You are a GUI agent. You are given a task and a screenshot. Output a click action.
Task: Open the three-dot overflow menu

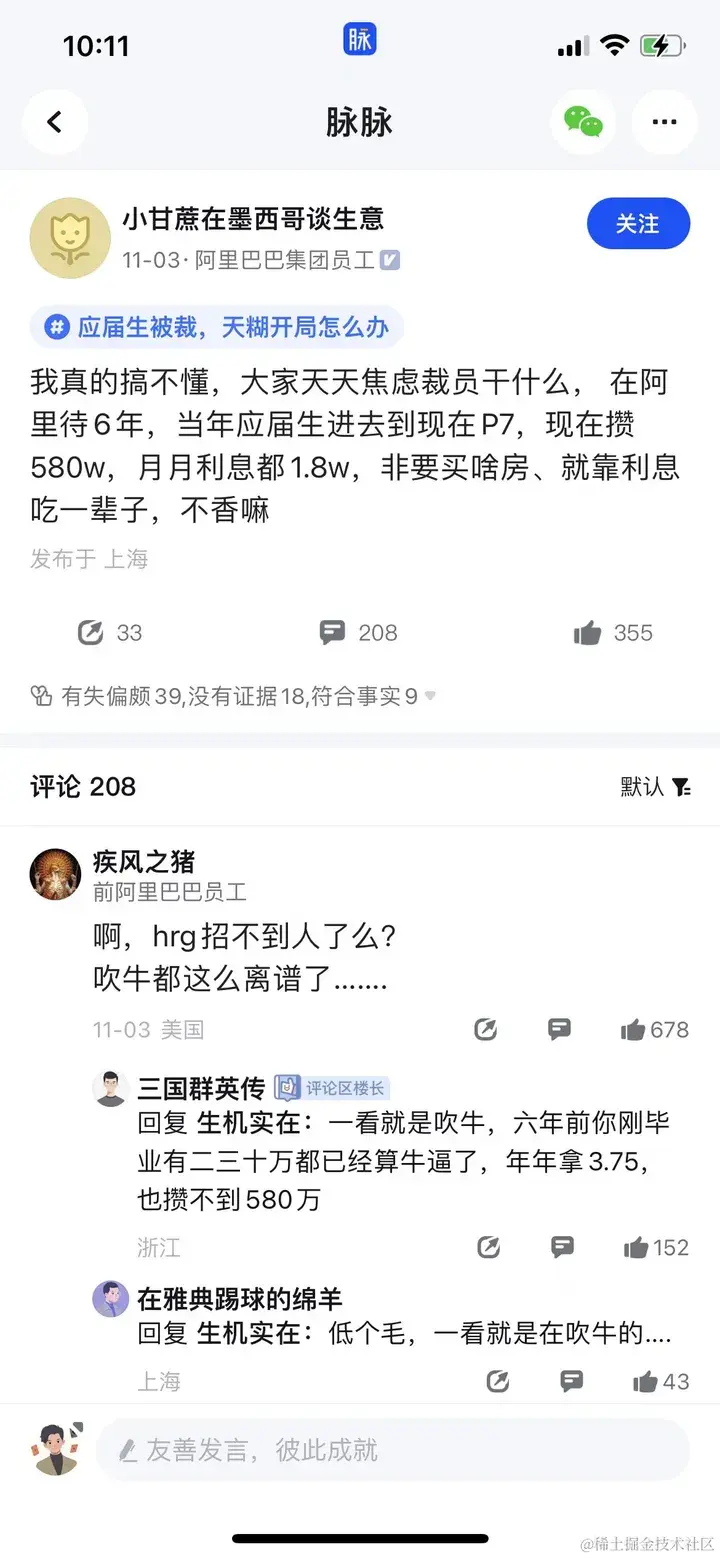tap(664, 122)
